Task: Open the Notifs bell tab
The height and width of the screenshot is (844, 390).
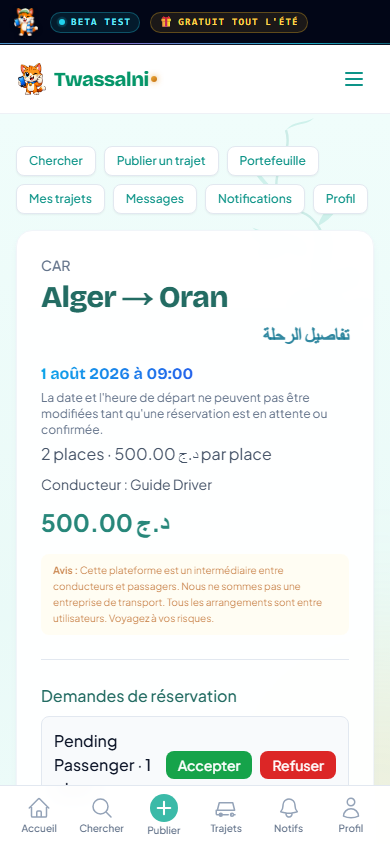Action: 289,815
